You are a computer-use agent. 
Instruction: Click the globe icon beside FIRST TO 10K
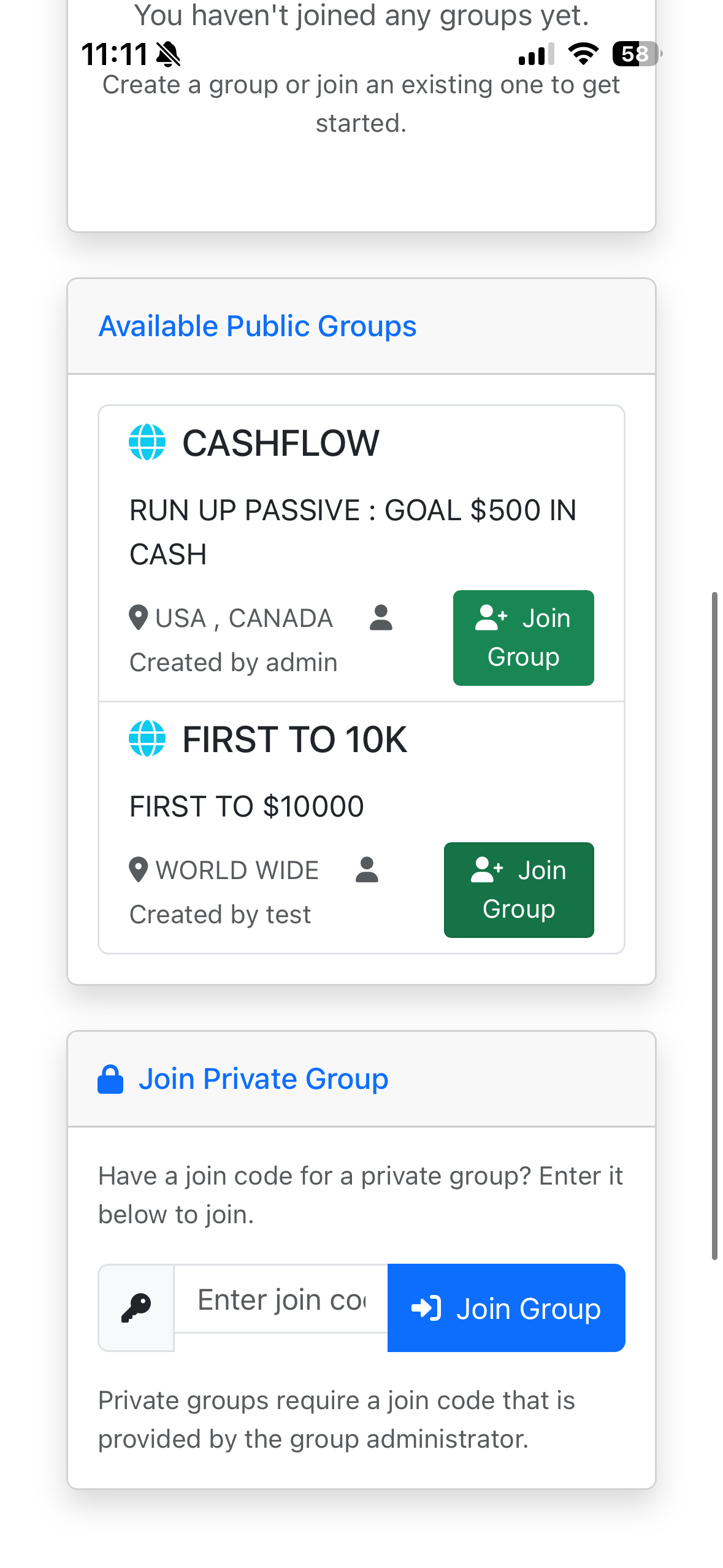[x=147, y=739]
